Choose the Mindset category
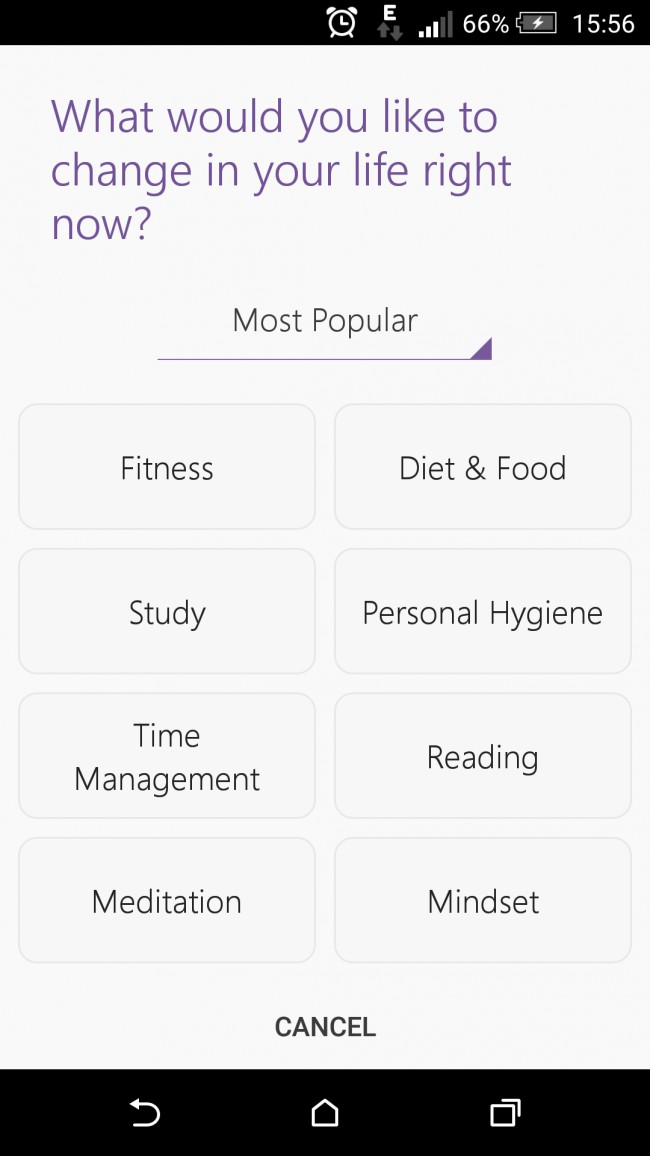This screenshot has height=1156, width=650. 483,899
